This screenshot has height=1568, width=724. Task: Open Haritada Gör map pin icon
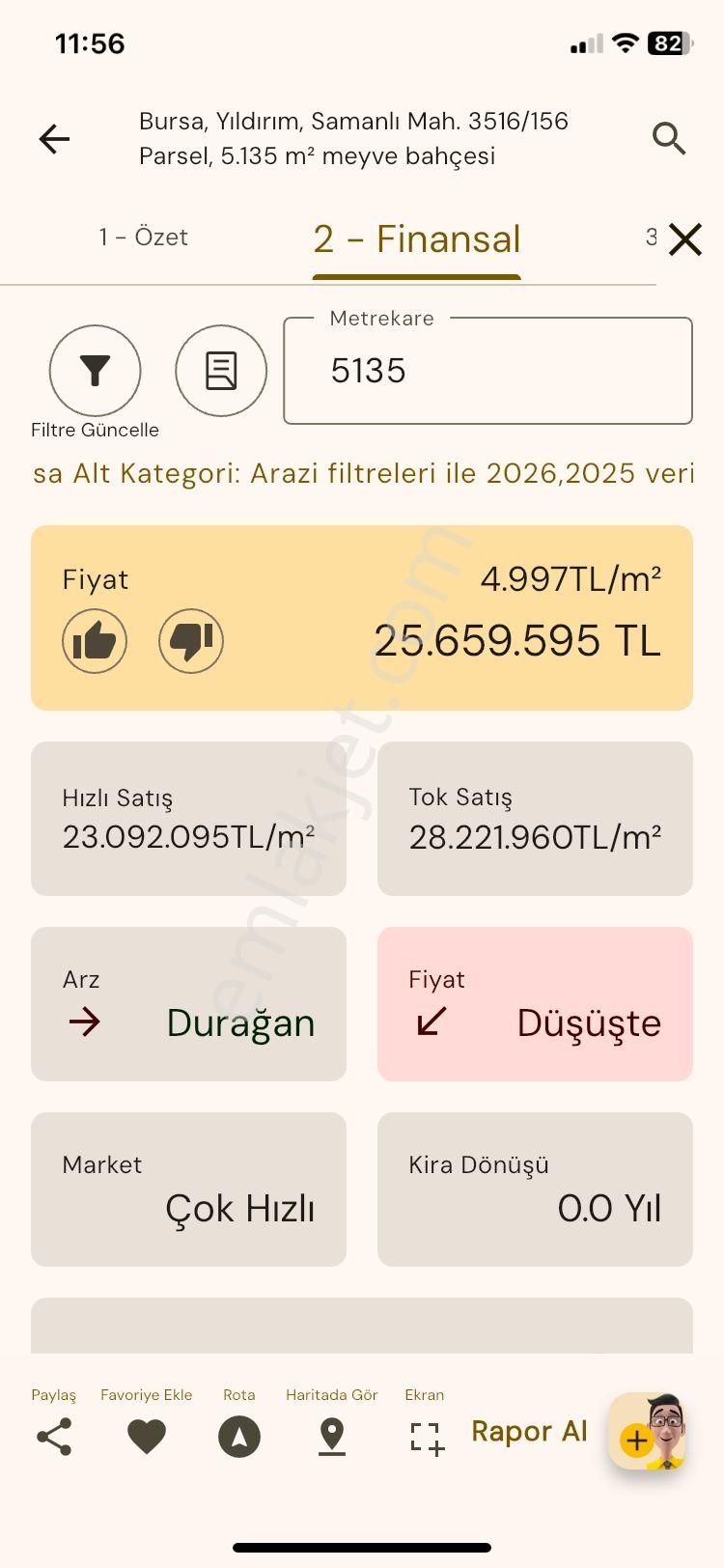[331, 1436]
